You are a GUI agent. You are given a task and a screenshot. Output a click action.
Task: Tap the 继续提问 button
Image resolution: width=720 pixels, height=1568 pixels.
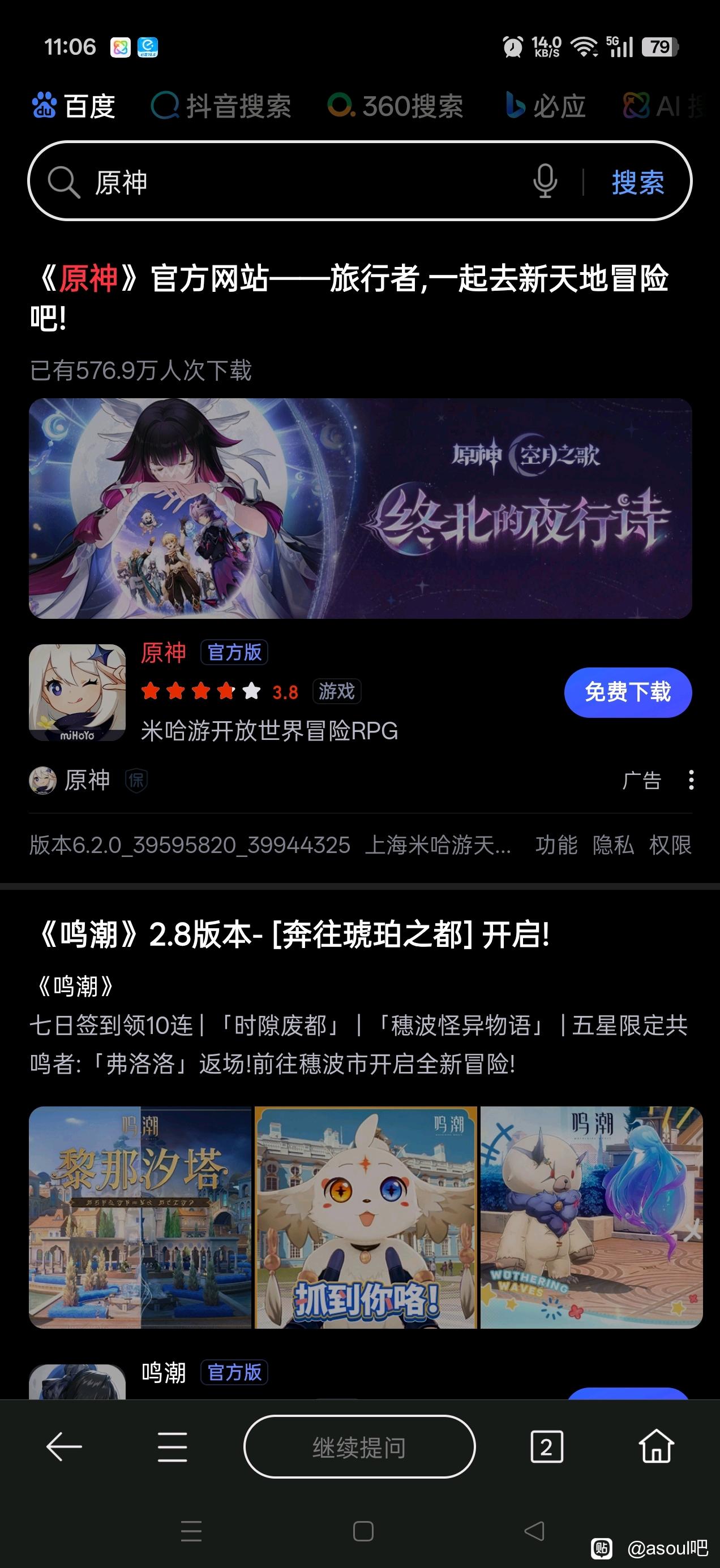(x=359, y=1446)
